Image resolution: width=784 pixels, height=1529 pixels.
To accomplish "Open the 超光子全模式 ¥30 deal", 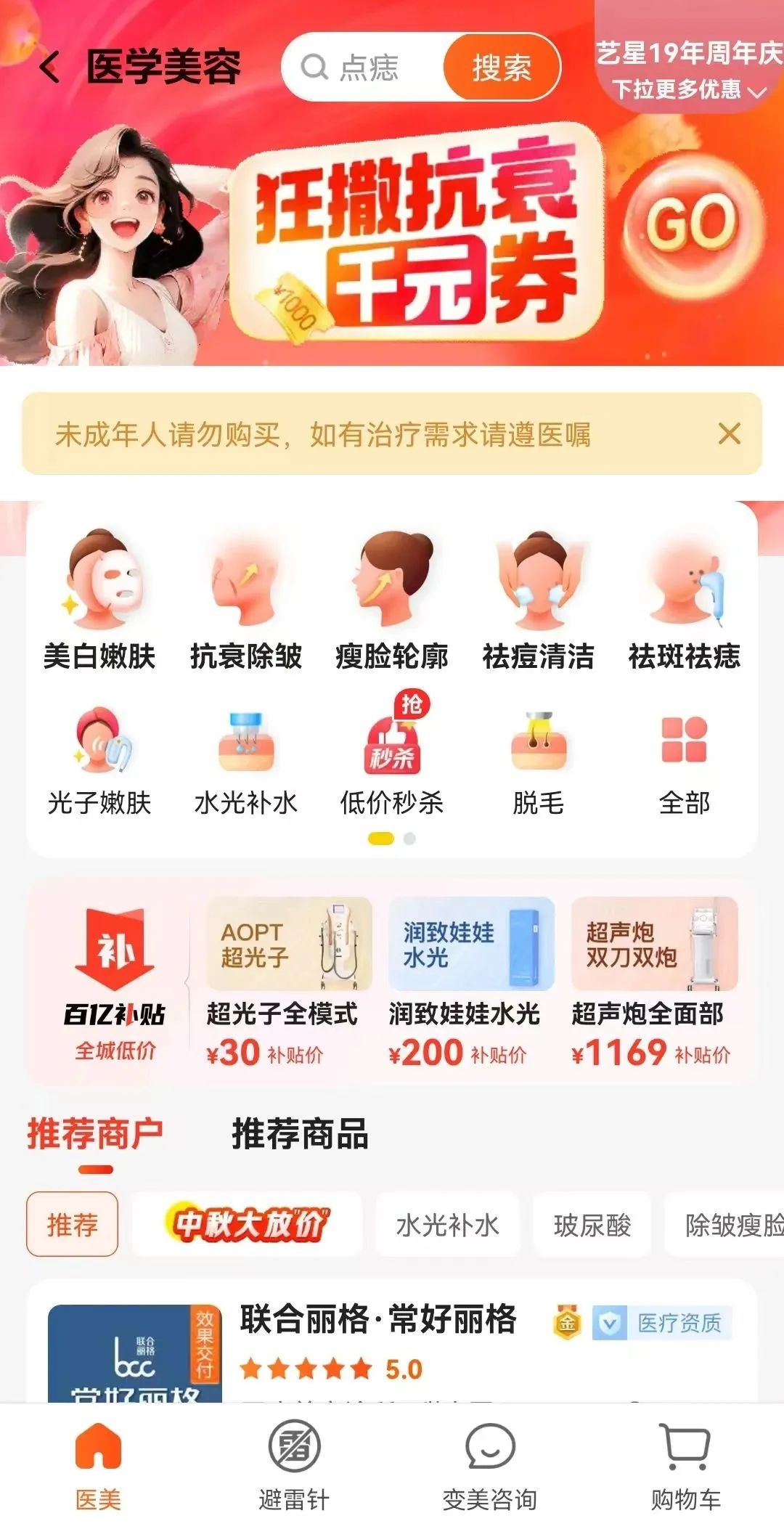I will [283, 984].
